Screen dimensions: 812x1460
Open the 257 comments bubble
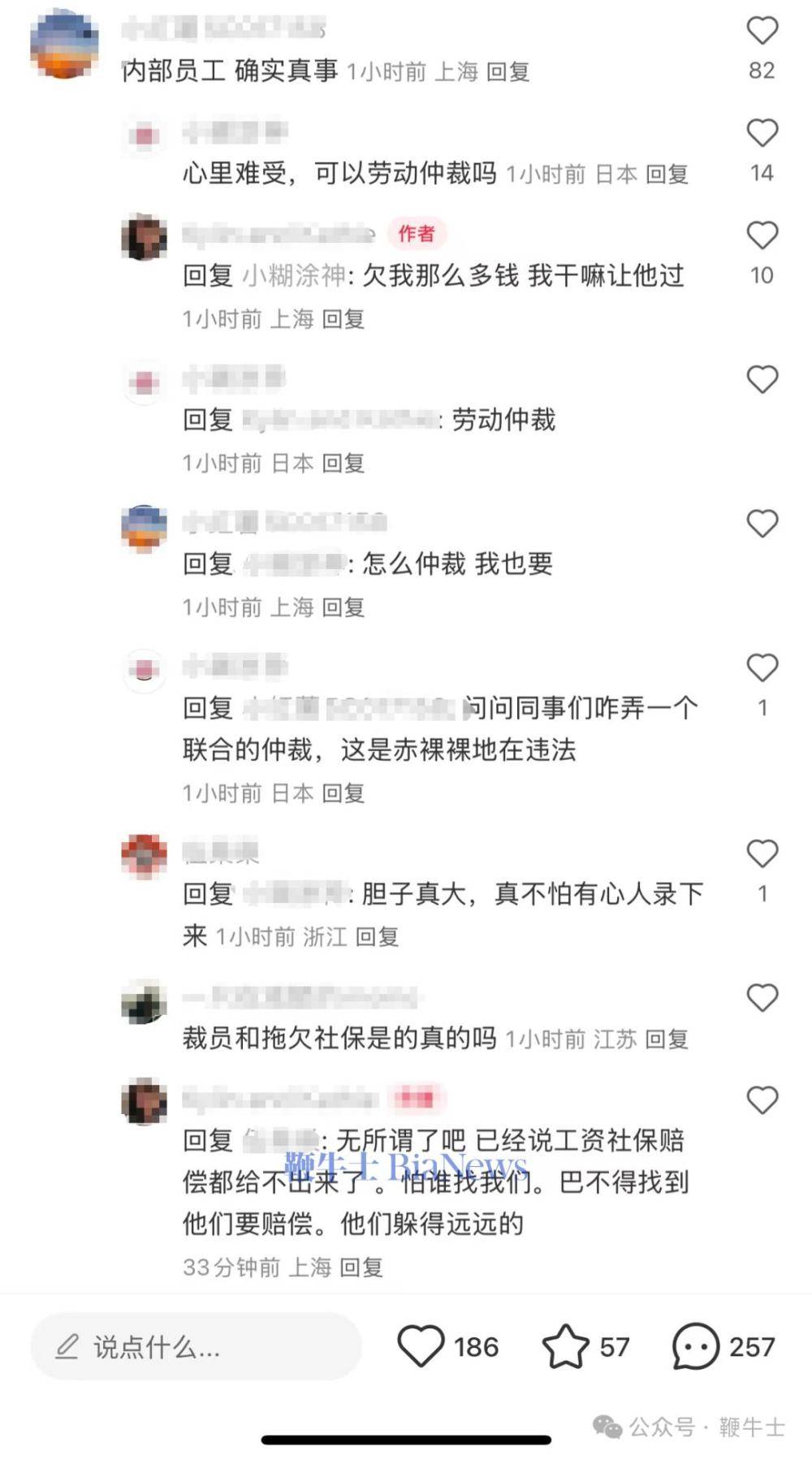tap(696, 1346)
